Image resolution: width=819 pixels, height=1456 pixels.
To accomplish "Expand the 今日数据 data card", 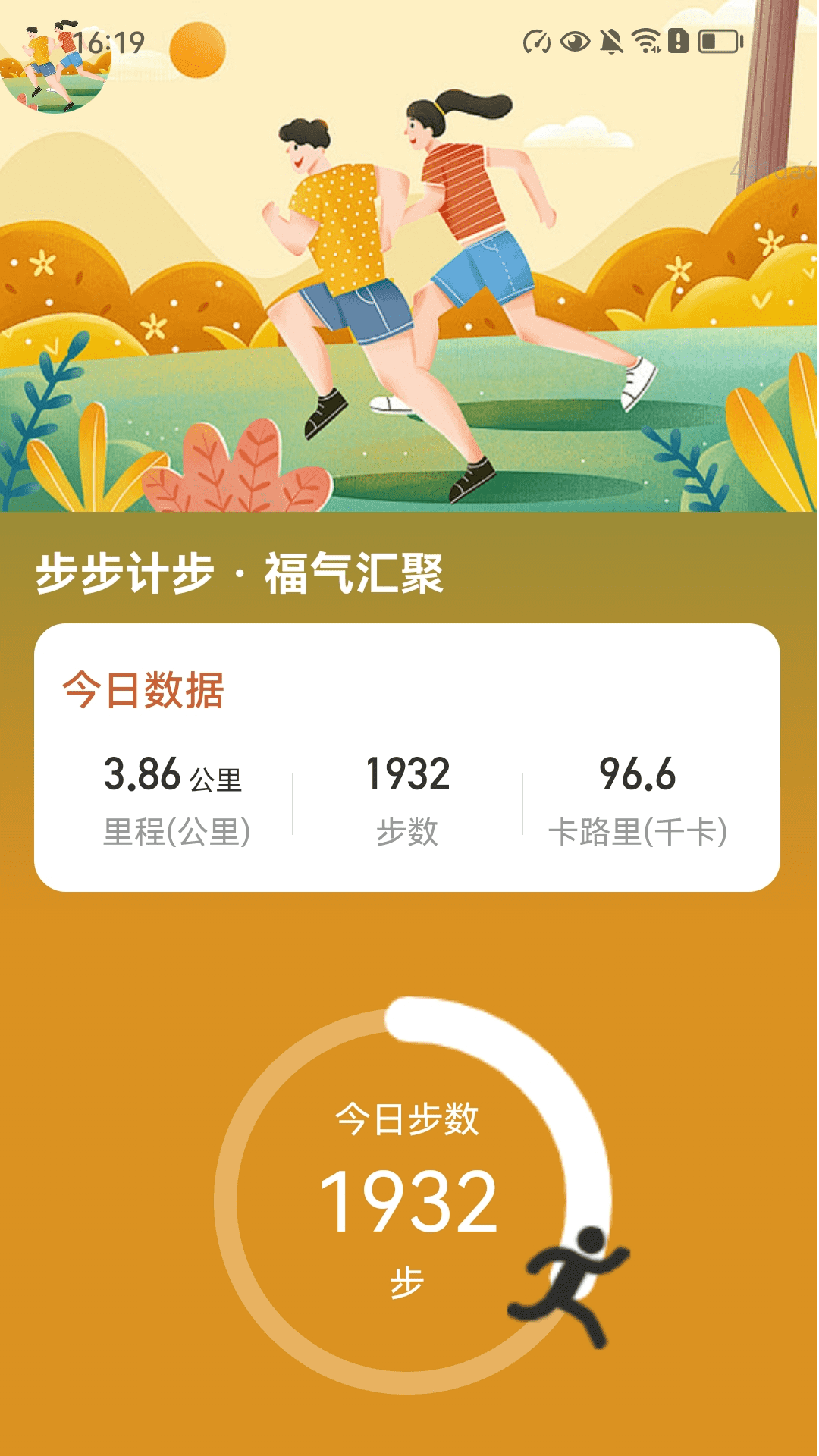I will [409, 758].
